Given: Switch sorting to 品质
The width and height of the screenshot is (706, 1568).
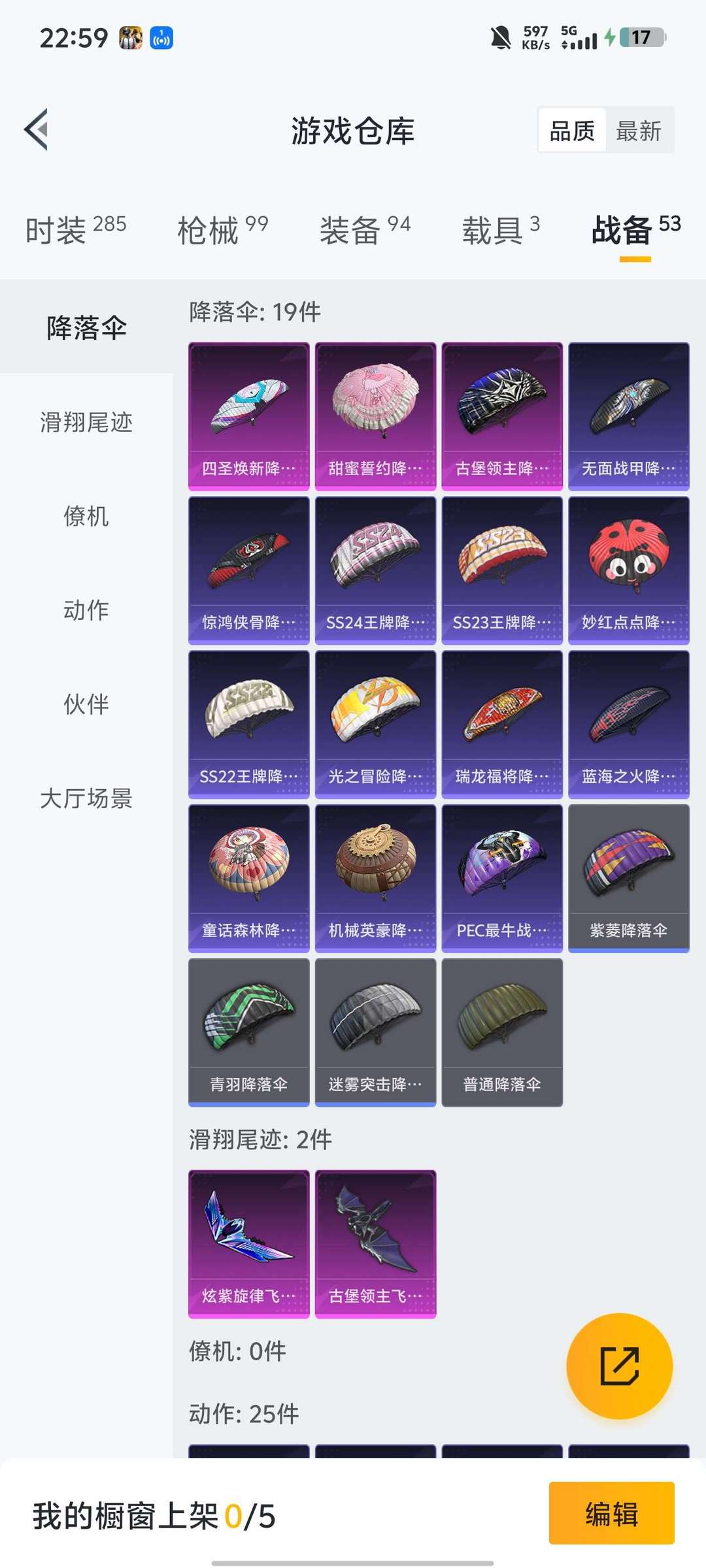Looking at the screenshot, I should pos(571,130).
